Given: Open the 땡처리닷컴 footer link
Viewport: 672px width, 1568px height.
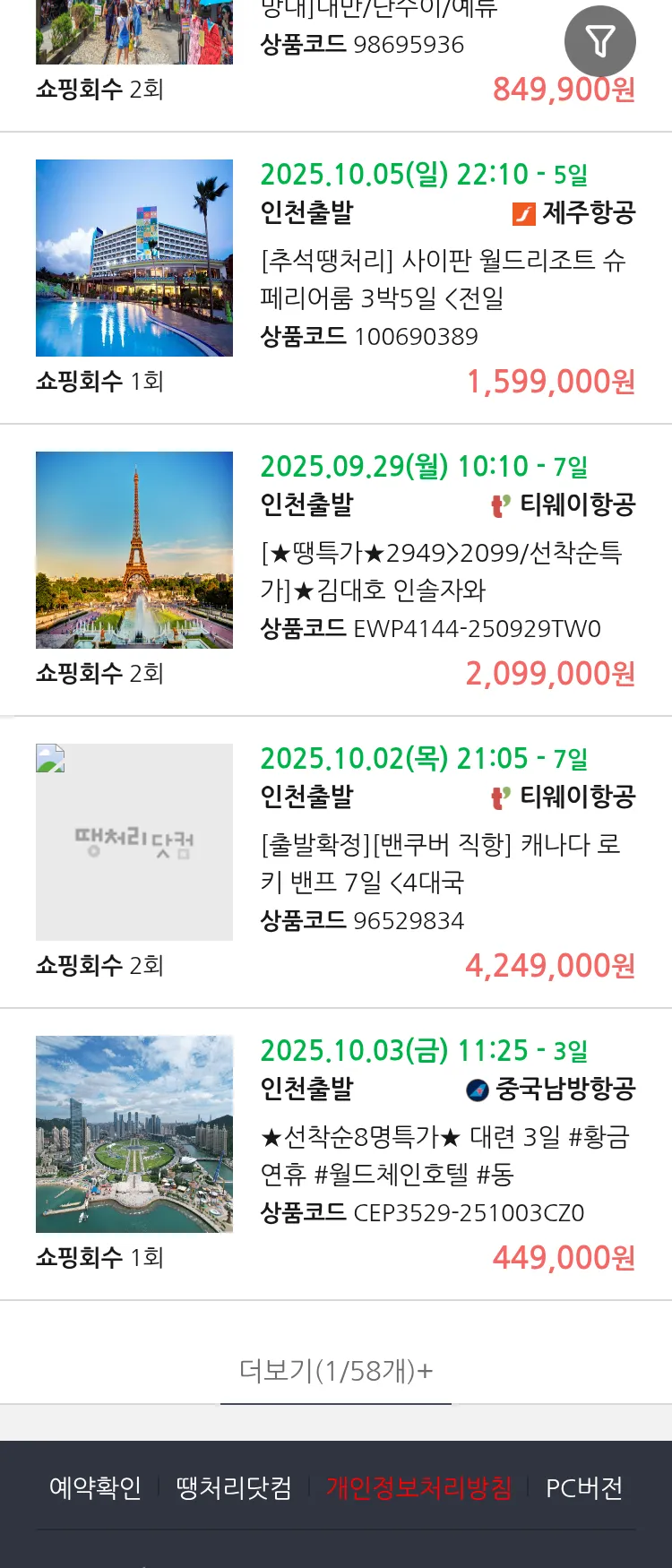Looking at the screenshot, I should [x=234, y=1488].
